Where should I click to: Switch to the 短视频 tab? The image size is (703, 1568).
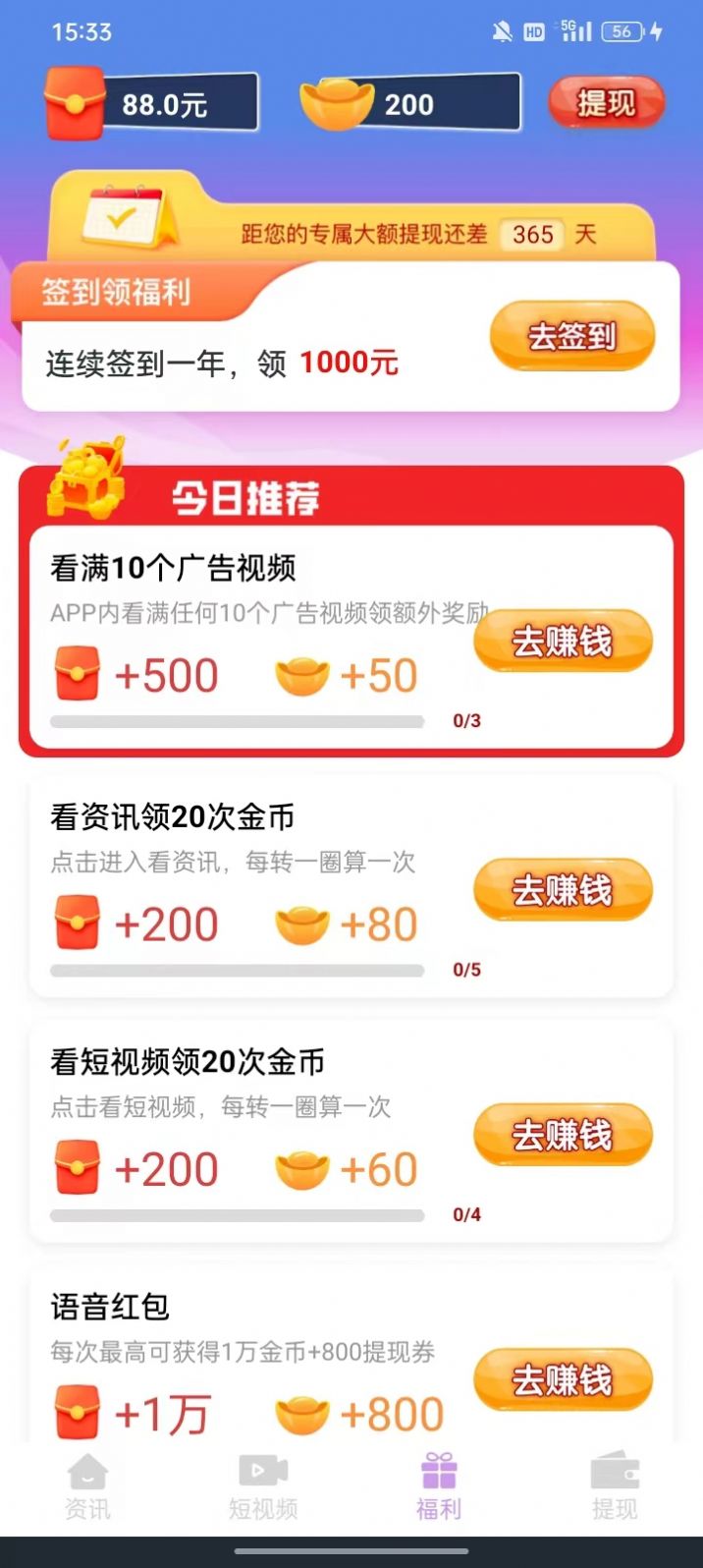(x=263, y=1487)
